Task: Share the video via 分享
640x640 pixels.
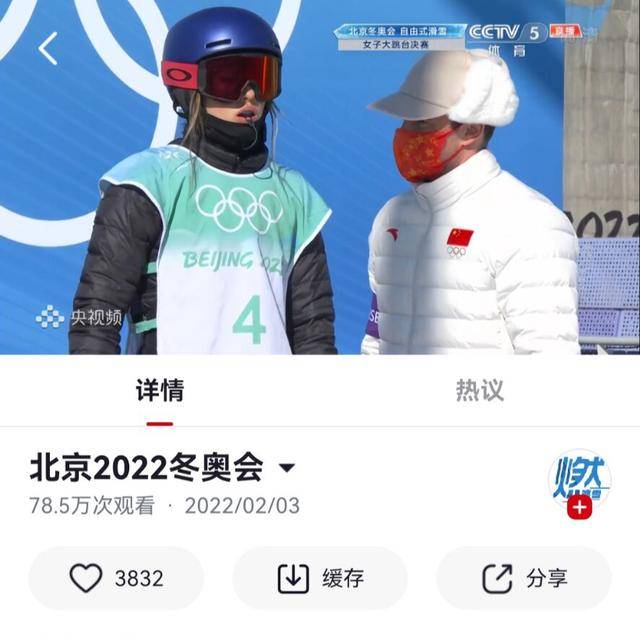Action: (x=524, y=578)
